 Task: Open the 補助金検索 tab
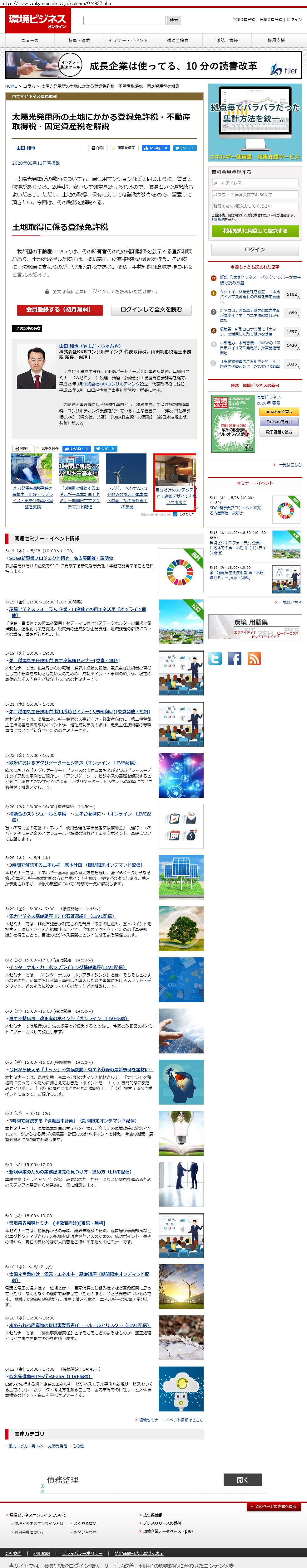click(178, 41)
